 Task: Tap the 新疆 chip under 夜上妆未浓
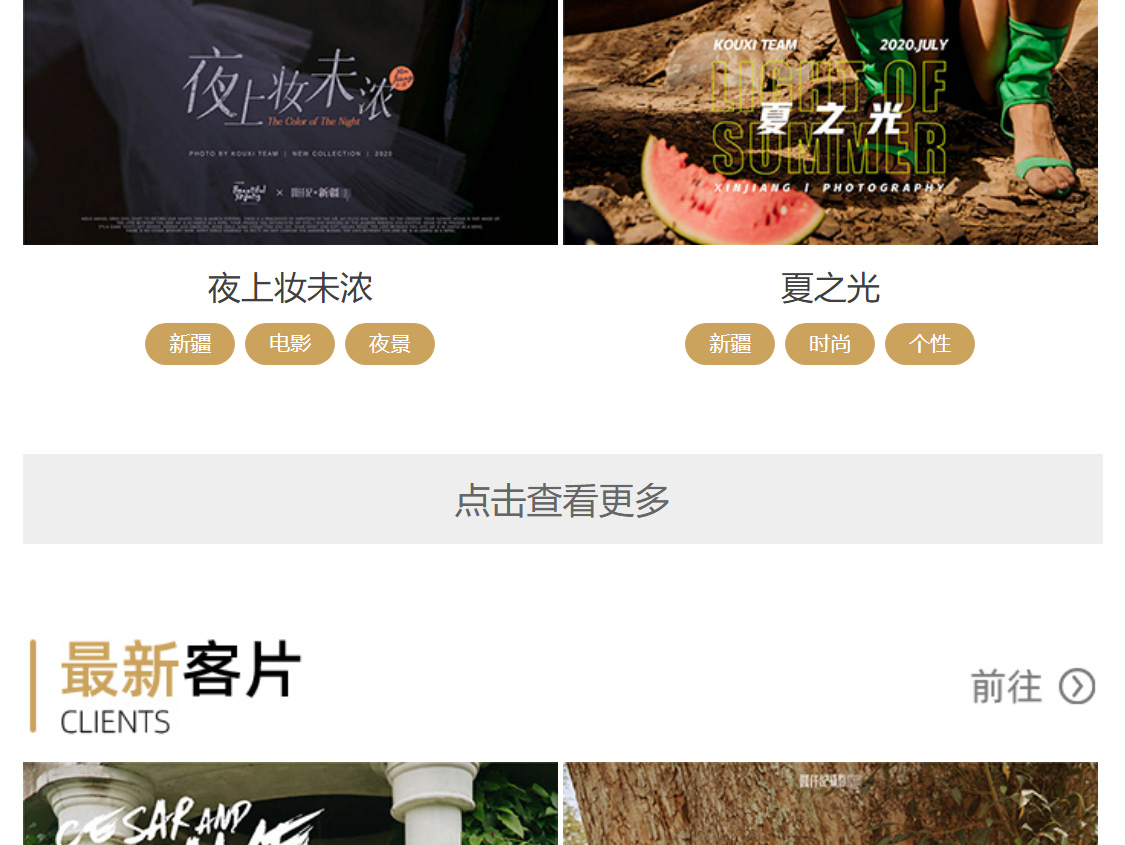click(190, 344)
